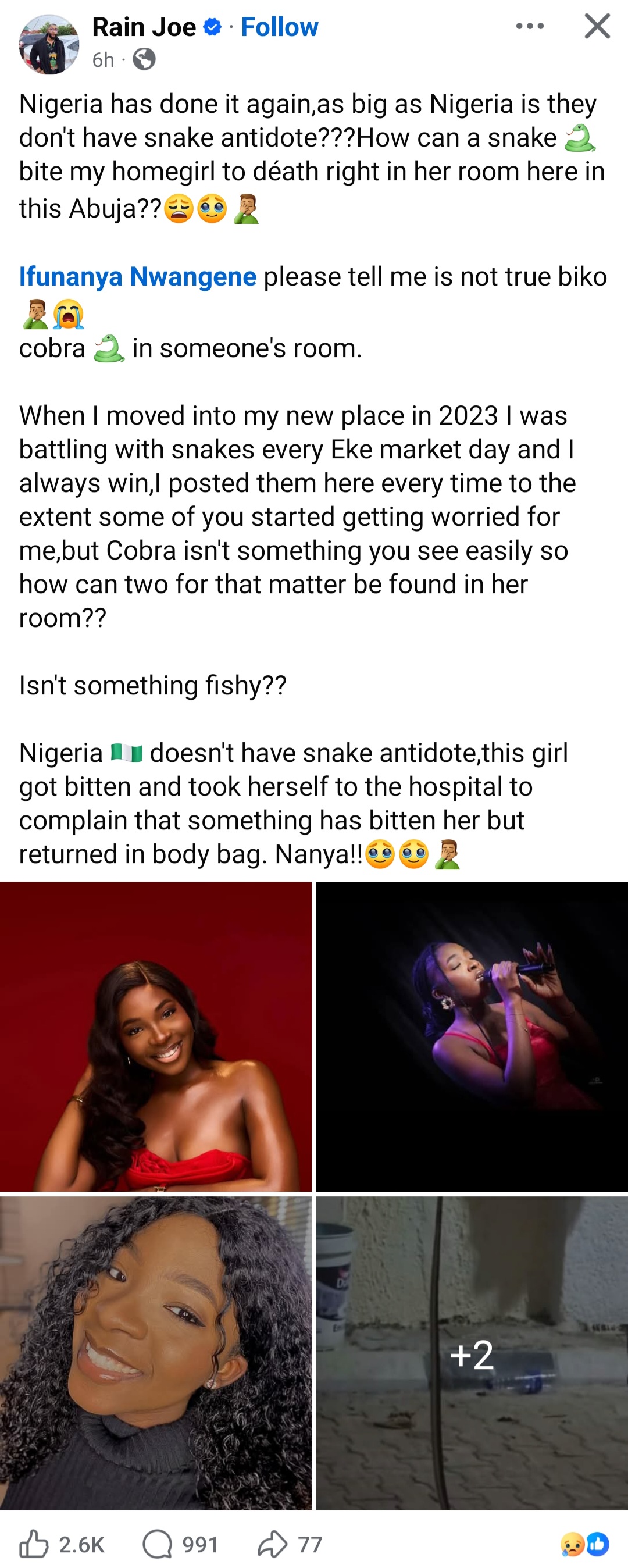Open the +2 more photos tile
628x1568 pixels.
tap(472, 1353)
